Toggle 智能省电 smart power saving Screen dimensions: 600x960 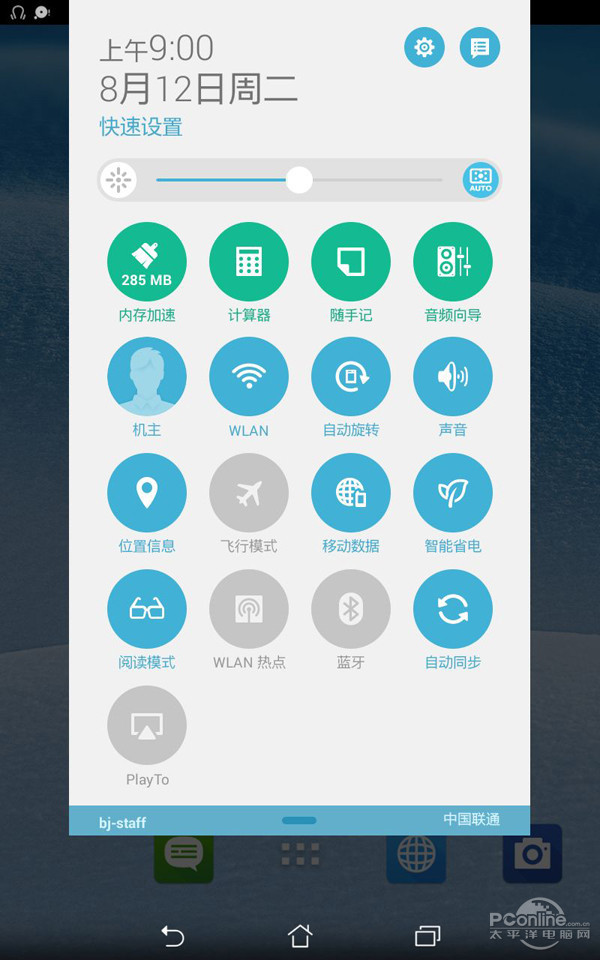tap(453, 493)
